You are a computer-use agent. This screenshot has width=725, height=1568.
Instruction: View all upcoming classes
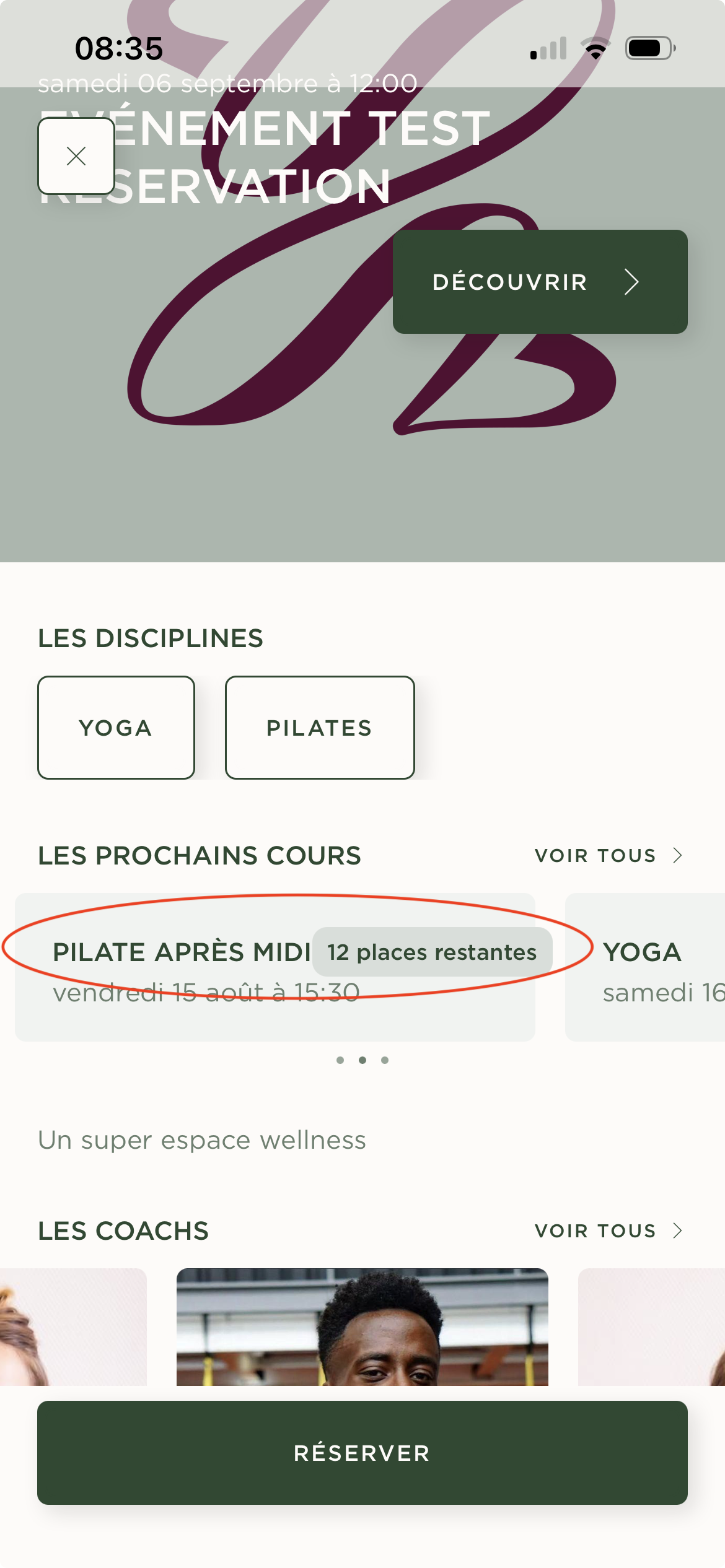[x=608, y=856]
